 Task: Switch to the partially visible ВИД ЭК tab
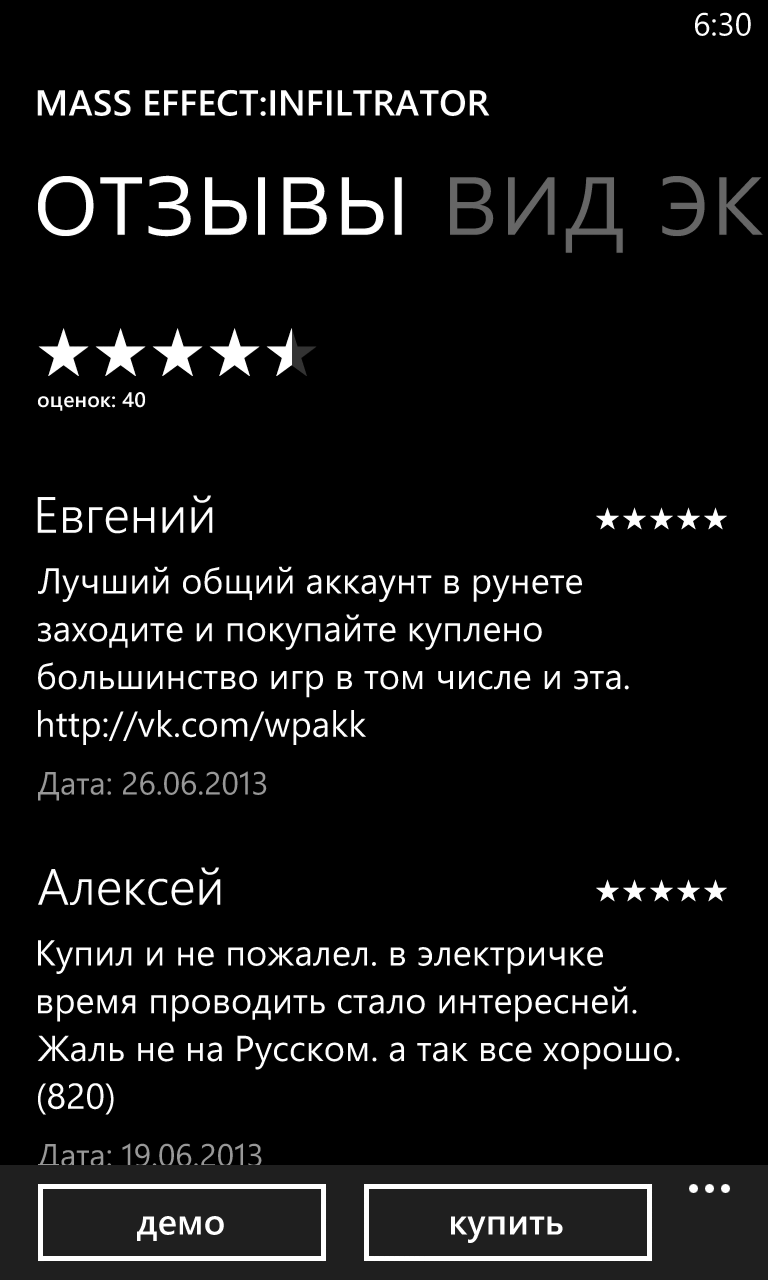pyautogui.click(x=606, y=208)
